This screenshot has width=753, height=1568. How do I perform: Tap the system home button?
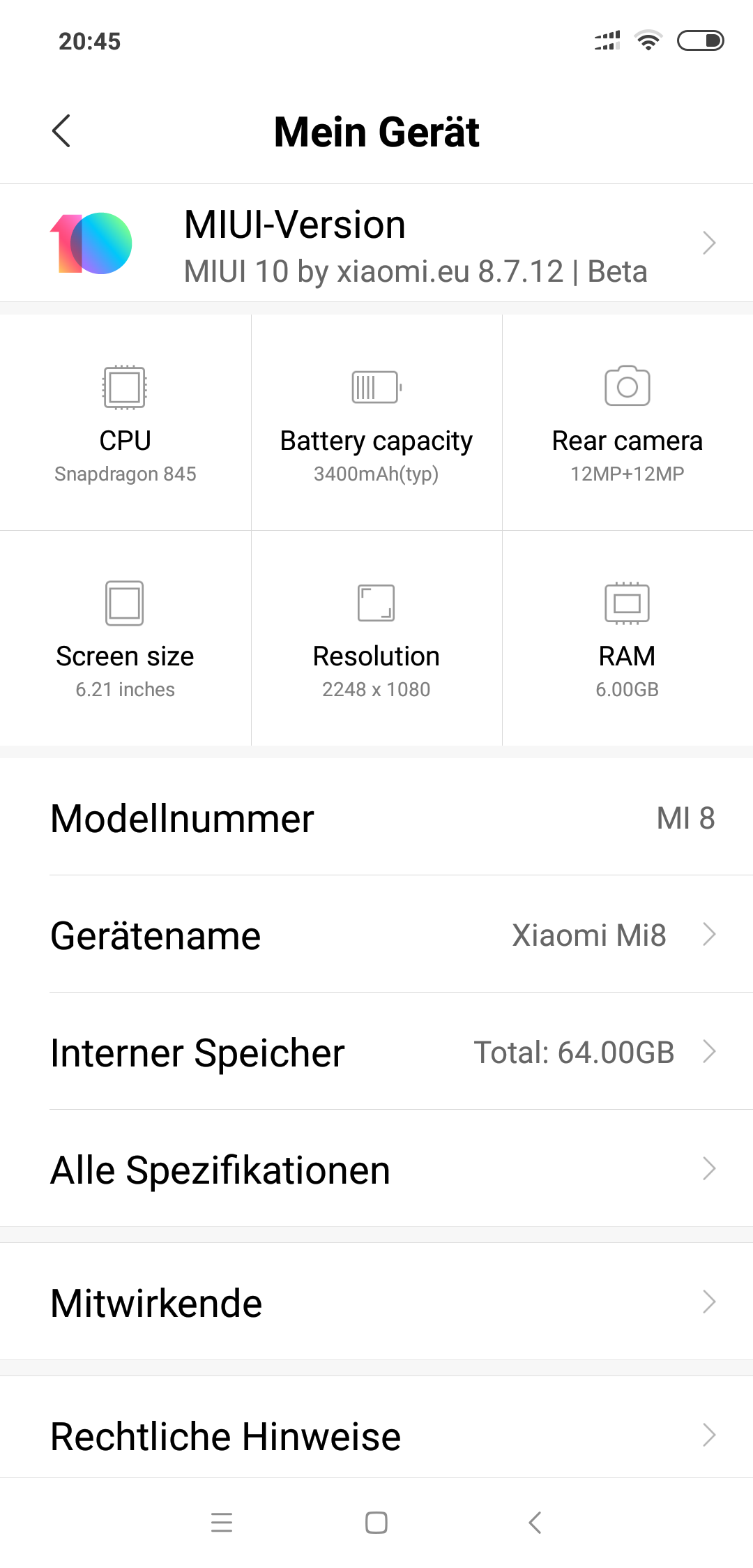(x=376, y=1522)
